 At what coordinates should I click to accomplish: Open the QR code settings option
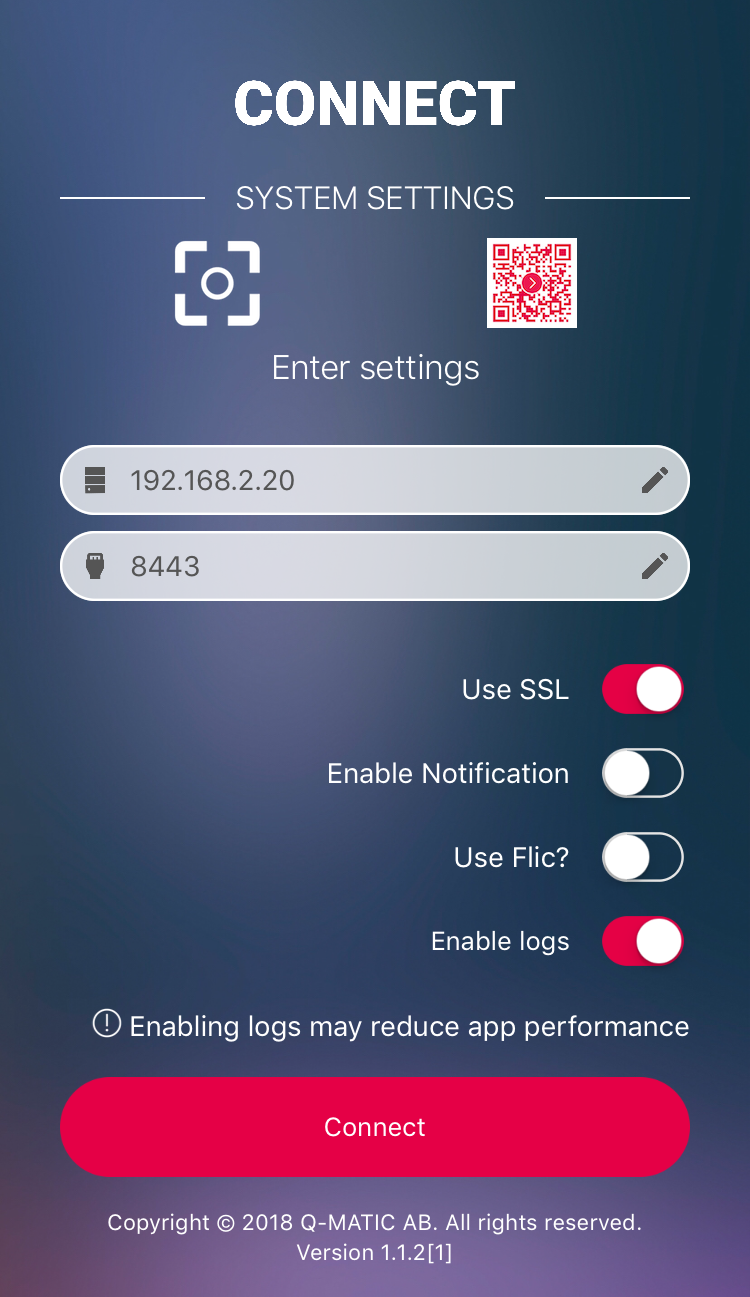click(x=531, y=283)
